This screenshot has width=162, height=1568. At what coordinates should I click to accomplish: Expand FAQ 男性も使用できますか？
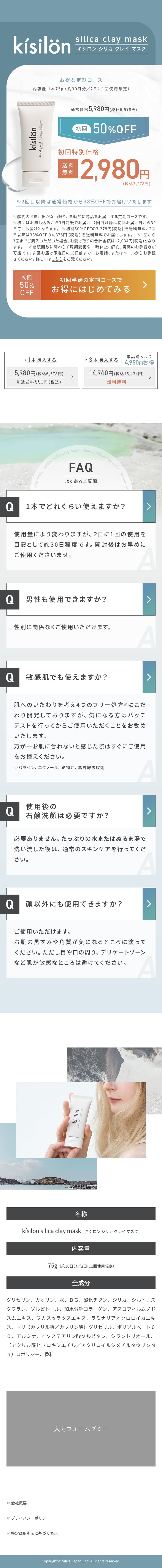click(81, 600)
